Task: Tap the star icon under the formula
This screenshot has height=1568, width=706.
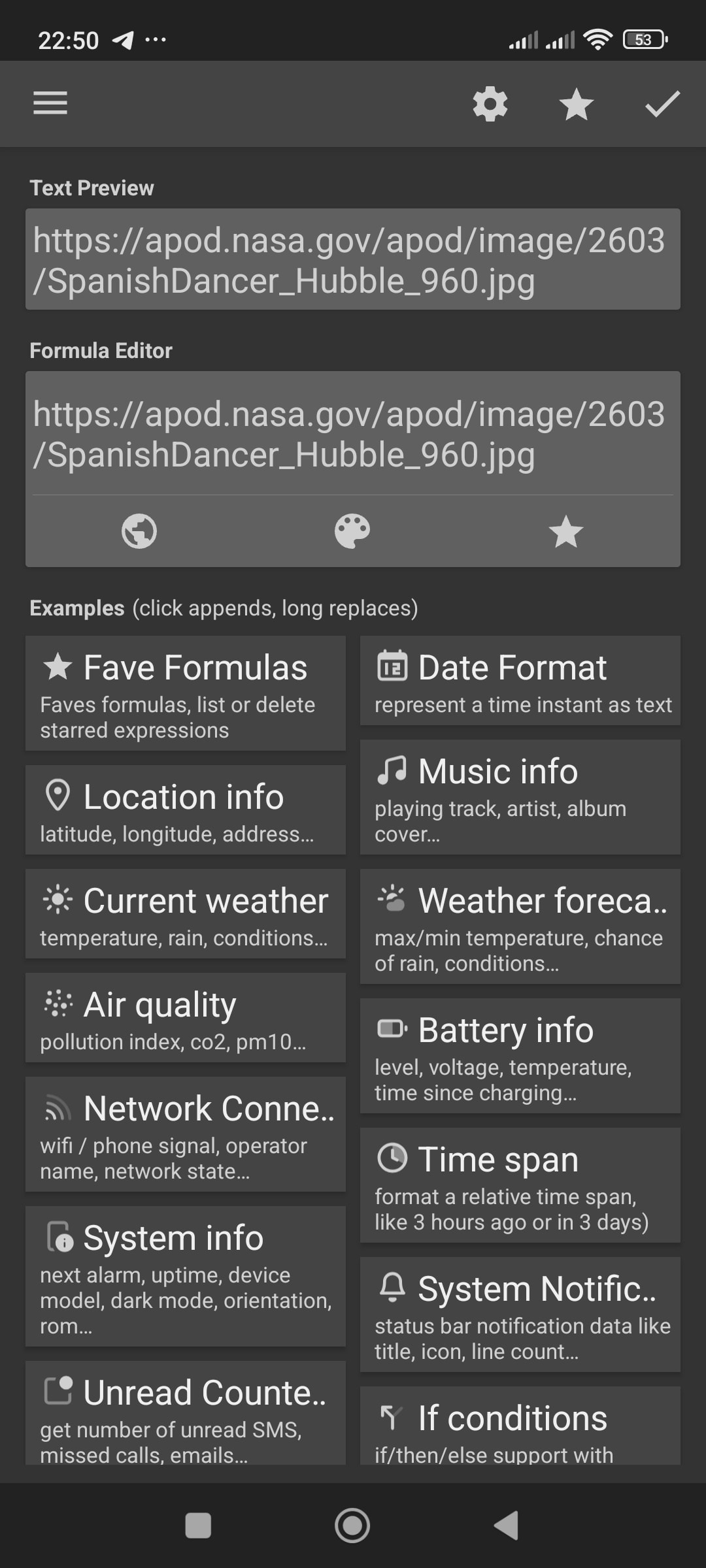Action: (565, 531)
